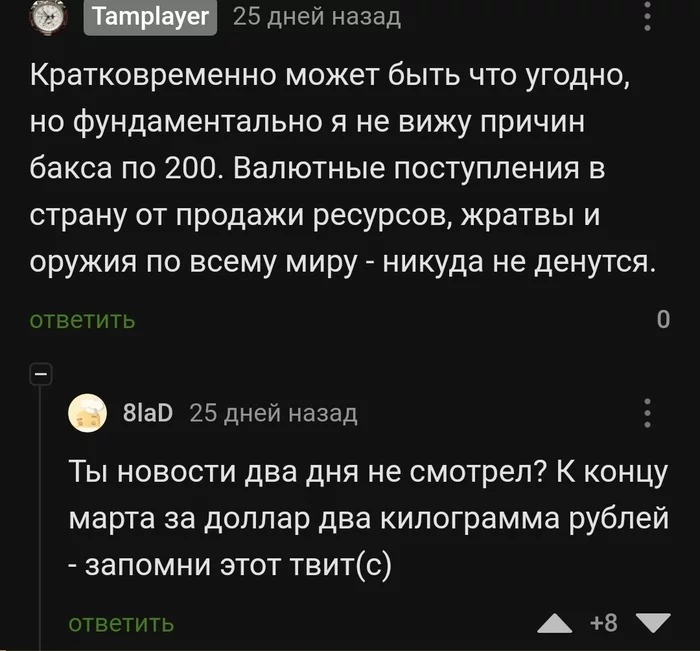Viewport: 700px width, 651px height.
Task: Reply to 8laD's comment
Action: click(x=121, y=623)
